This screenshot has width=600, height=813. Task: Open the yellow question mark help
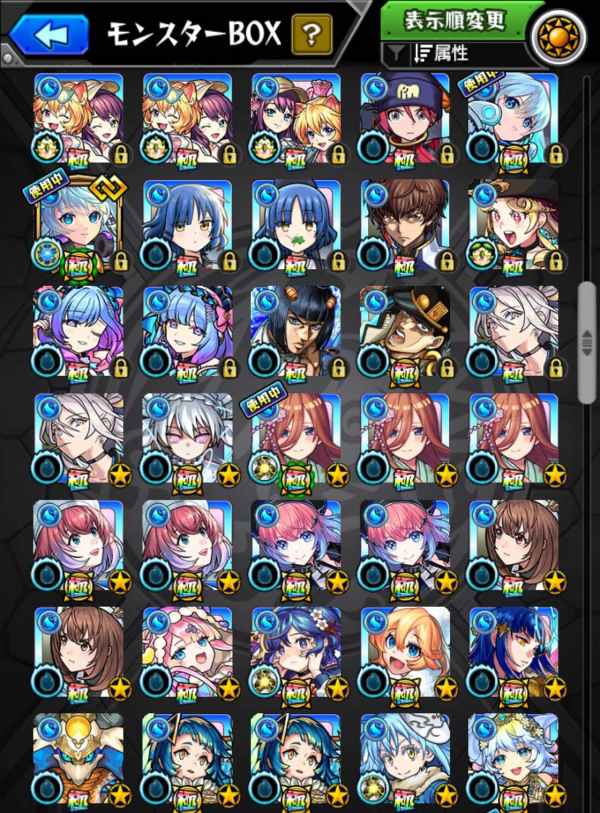click(x=311, y=35)
